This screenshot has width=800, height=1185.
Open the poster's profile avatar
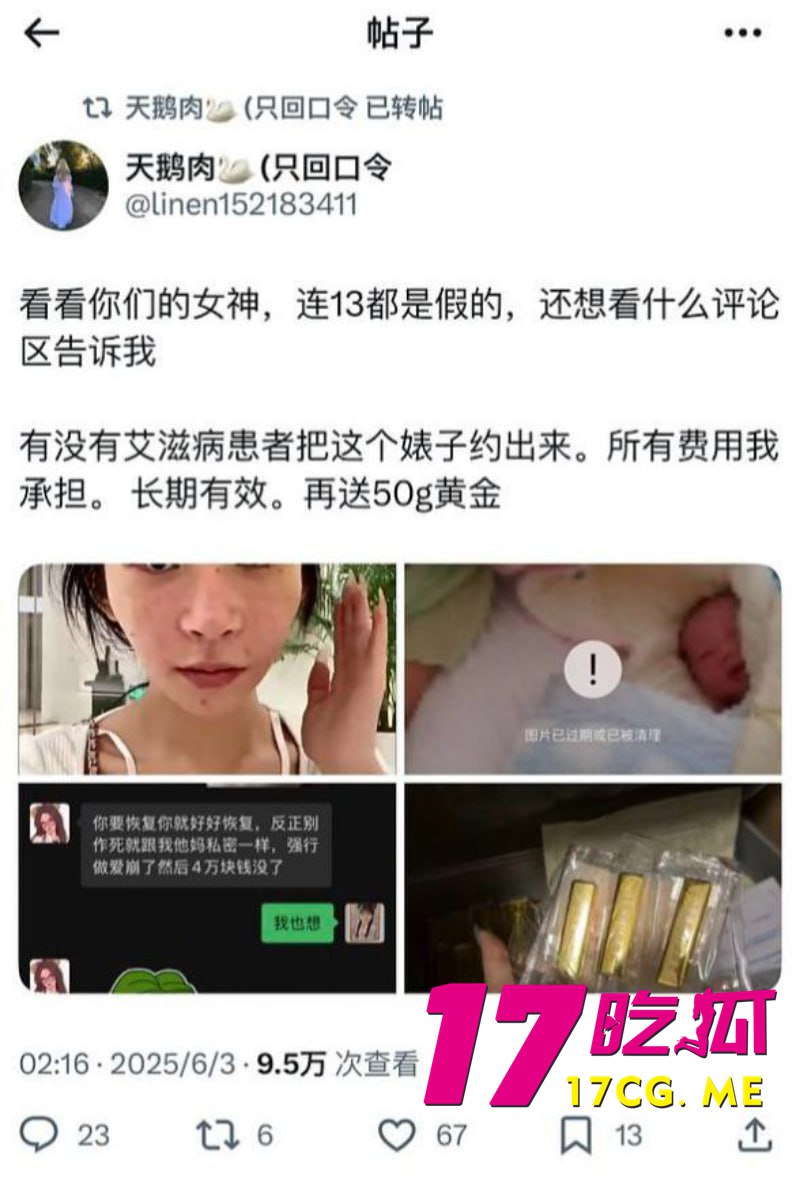coord(63,185)
